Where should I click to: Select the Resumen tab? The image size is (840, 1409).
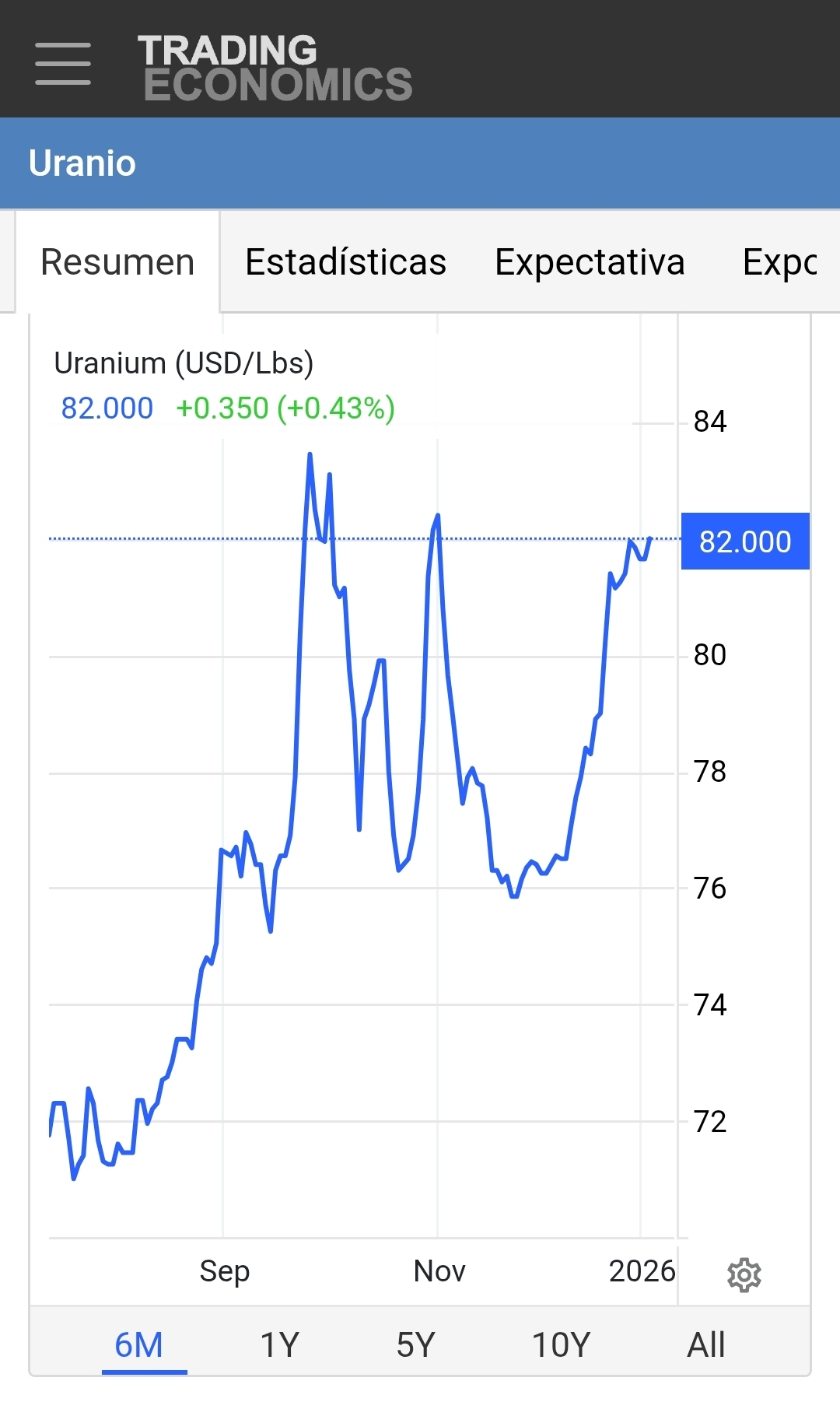pos(117,262)
